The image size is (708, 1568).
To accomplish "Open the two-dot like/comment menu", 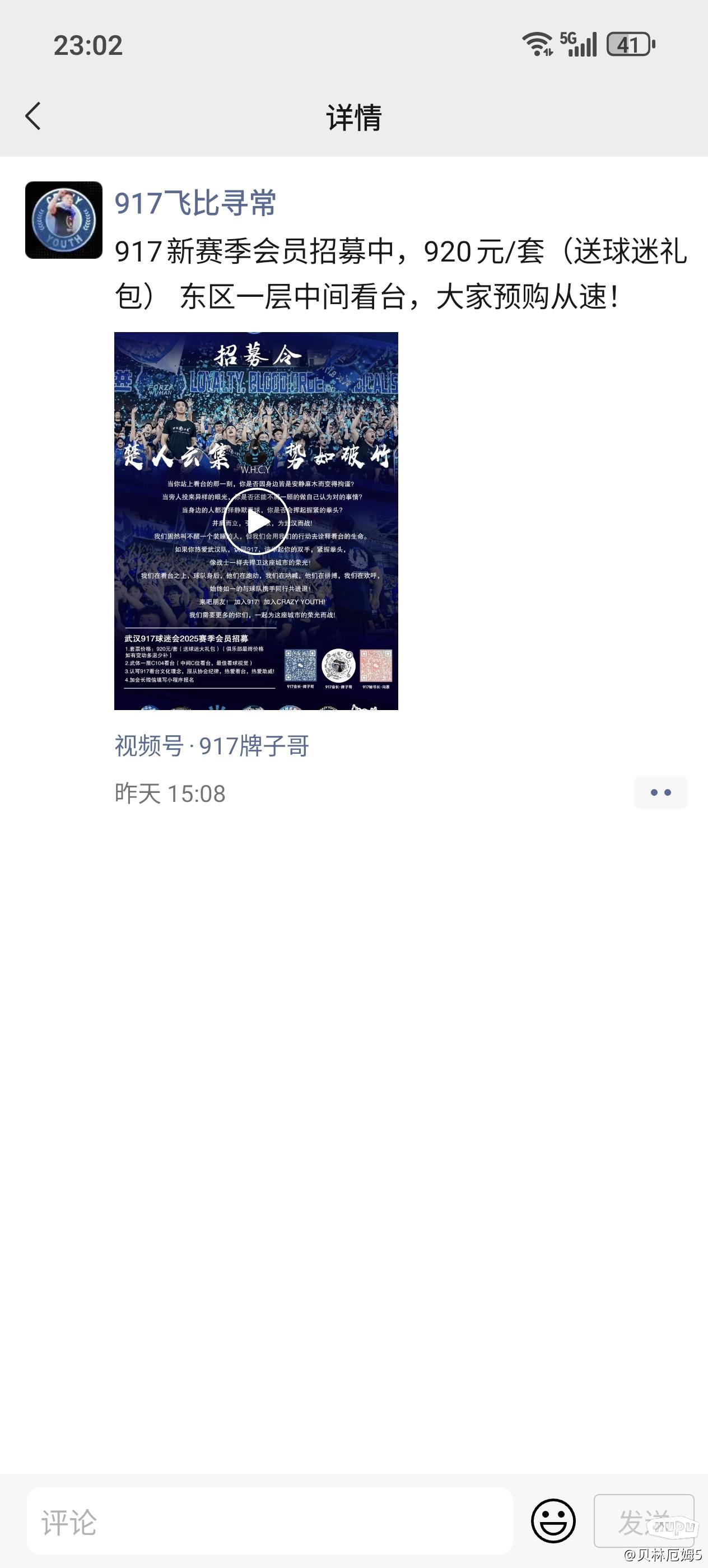I will [660, 792].
